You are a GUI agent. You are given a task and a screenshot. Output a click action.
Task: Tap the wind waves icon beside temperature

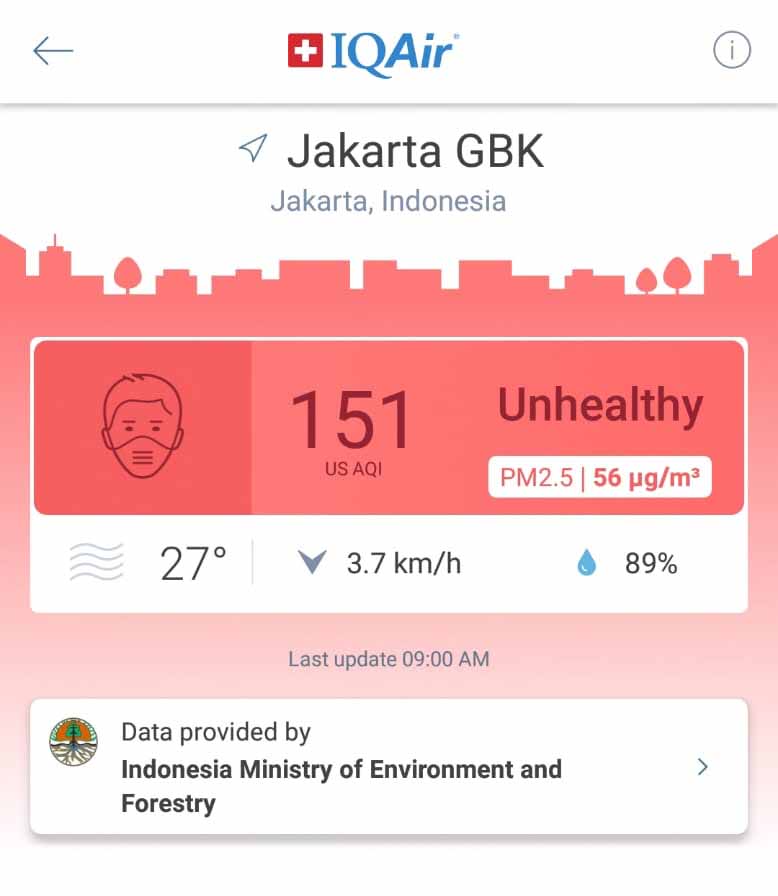point(97,562)
